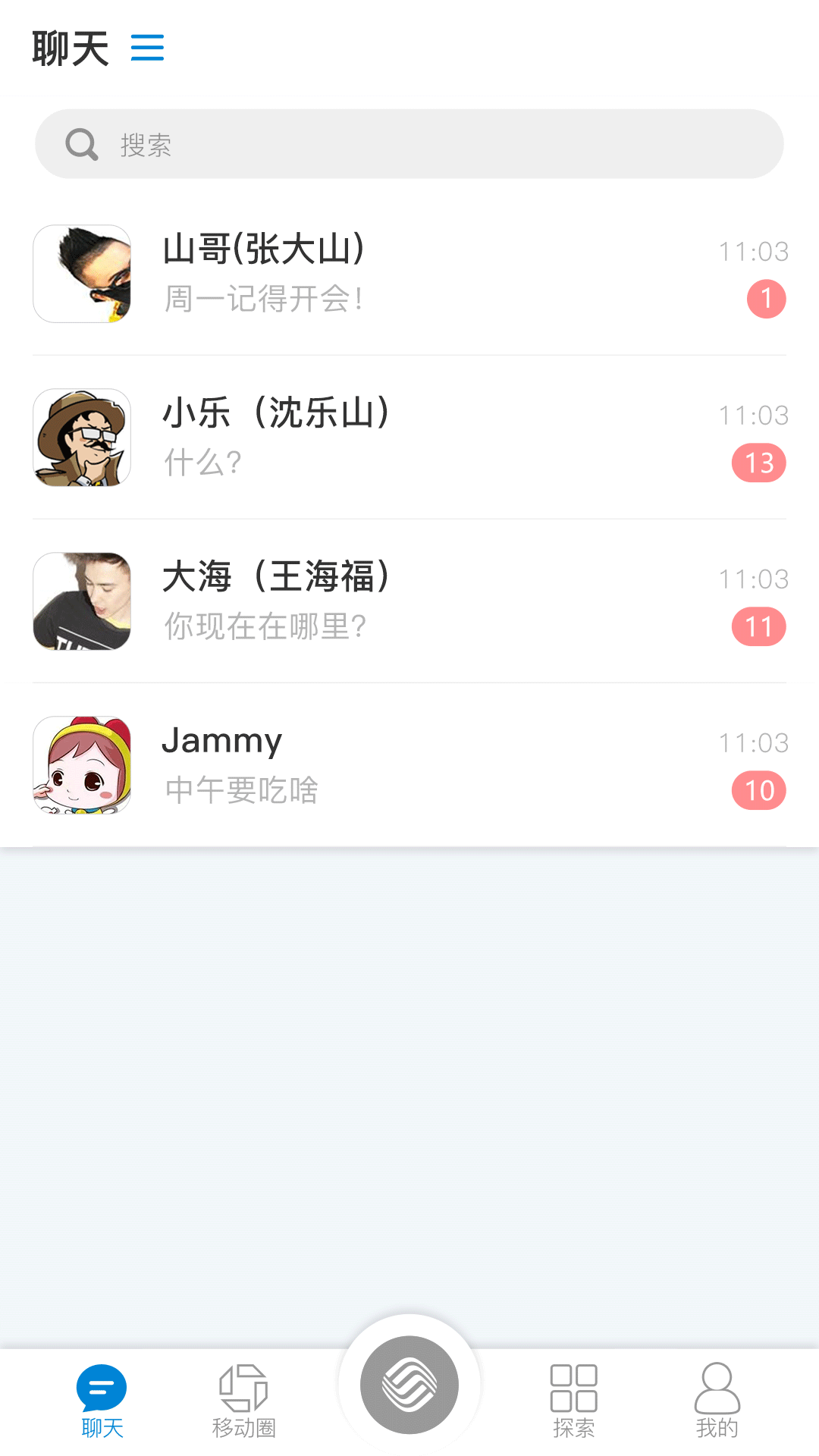This screenshot has width=819, height=1456.
Task: Tap the 11:03 timestamp on Jammy's chat
Action: pyautogui.click(x=755, y=743)
